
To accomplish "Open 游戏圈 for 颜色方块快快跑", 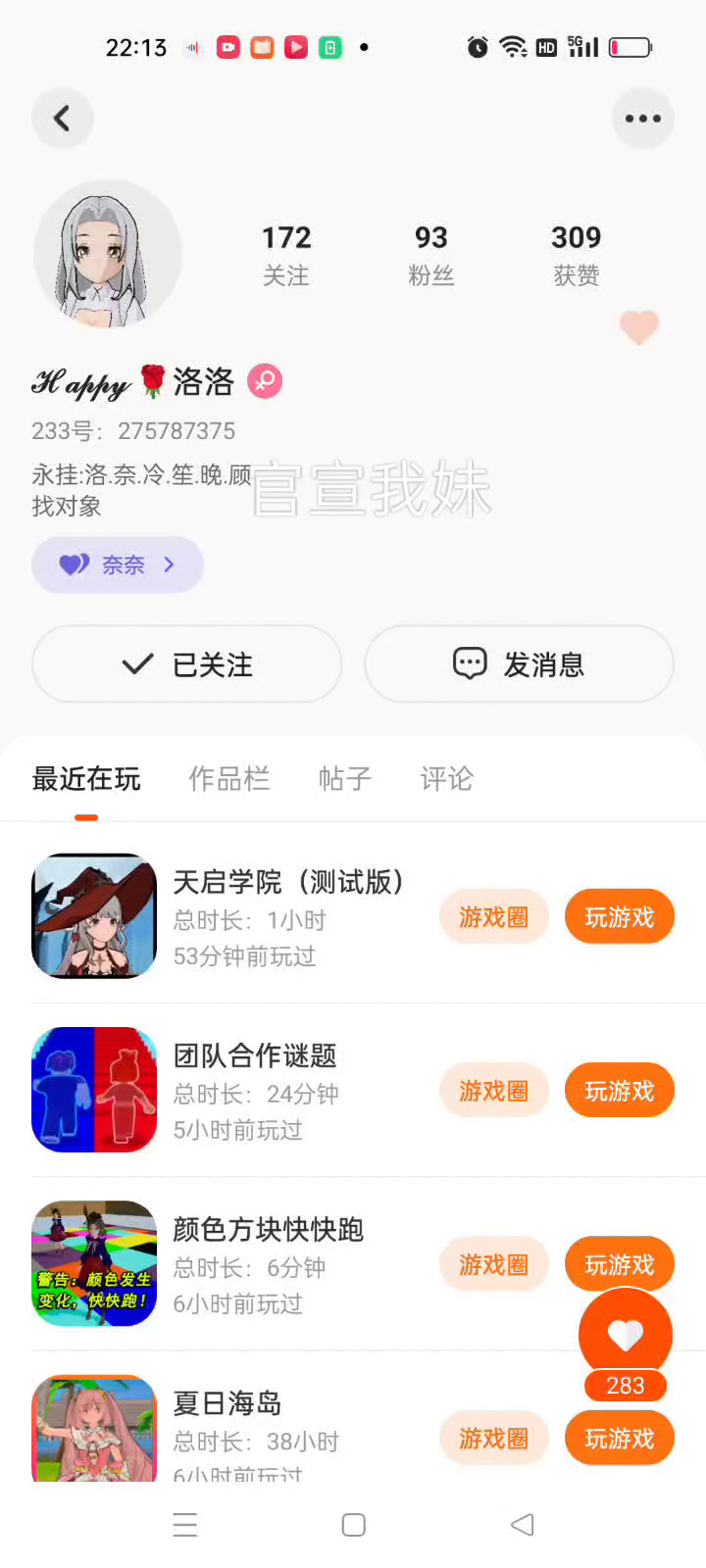I will click(x=493, y=1264).
